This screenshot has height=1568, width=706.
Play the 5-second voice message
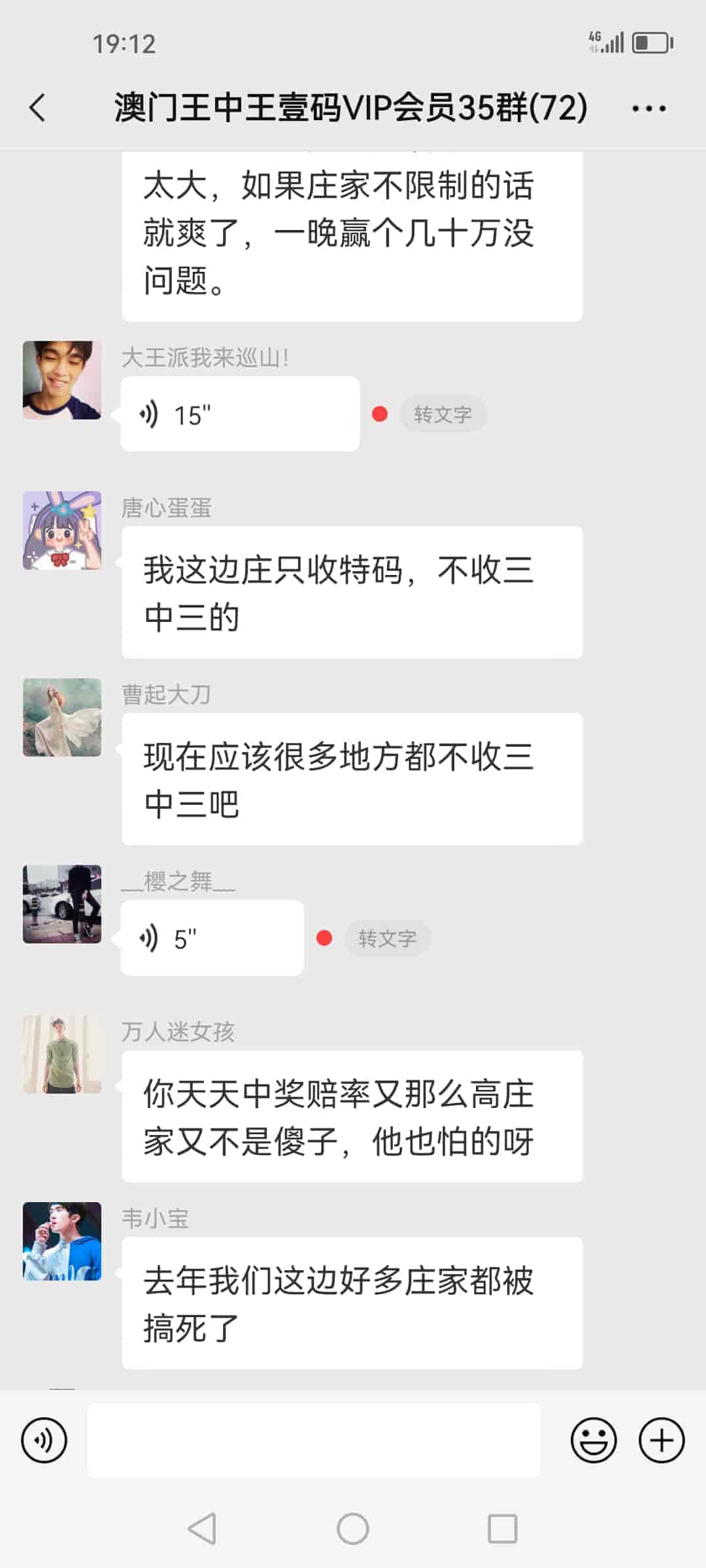(212, 938)
